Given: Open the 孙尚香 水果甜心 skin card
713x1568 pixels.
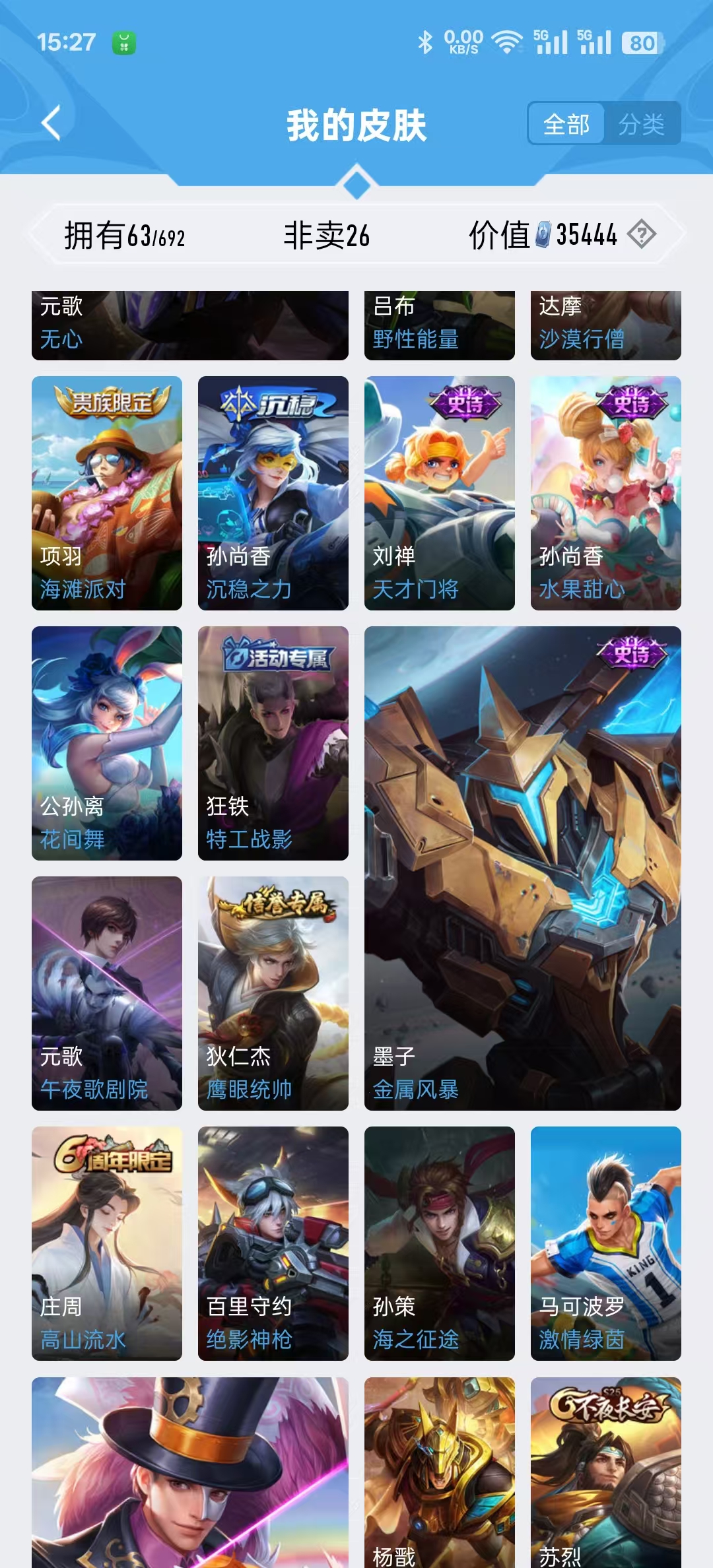Looking at the screenshot, I should click(606, 492).
